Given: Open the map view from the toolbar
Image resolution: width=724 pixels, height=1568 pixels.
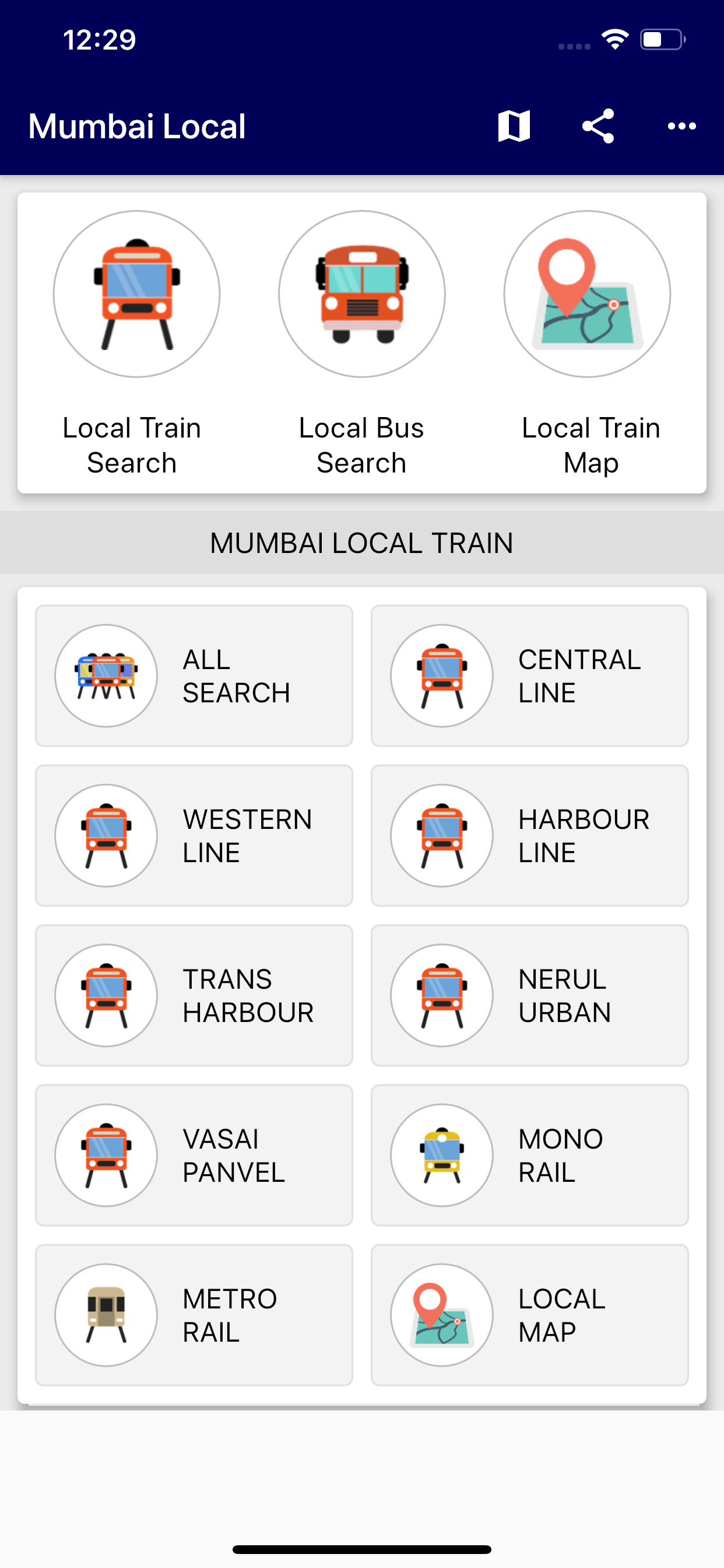Looking at the screenshot, I should pyautogui.click(x=514, y=126).
